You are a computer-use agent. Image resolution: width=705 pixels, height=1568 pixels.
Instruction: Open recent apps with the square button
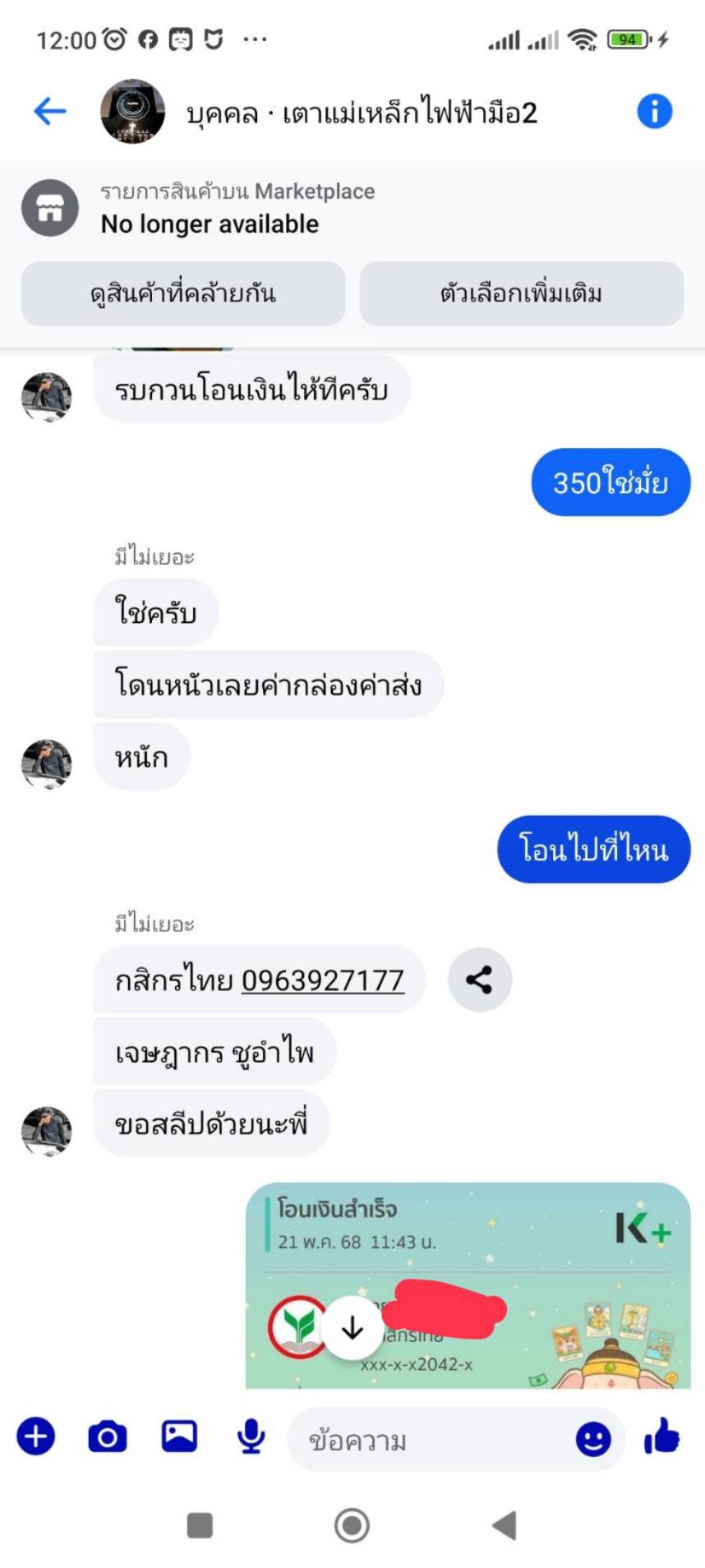click(x=200, y=1526)
